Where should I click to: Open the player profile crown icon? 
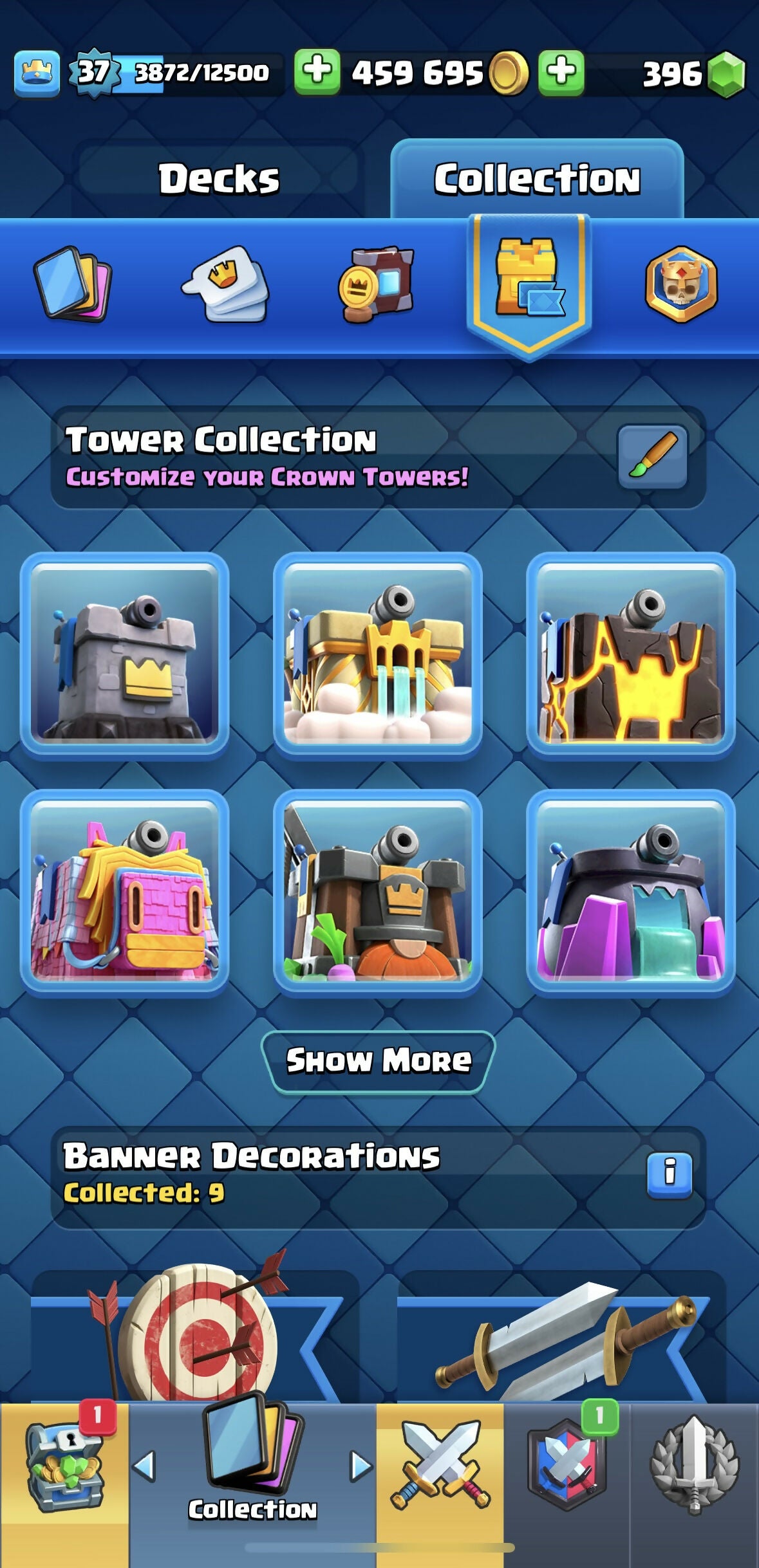(37, 73)
